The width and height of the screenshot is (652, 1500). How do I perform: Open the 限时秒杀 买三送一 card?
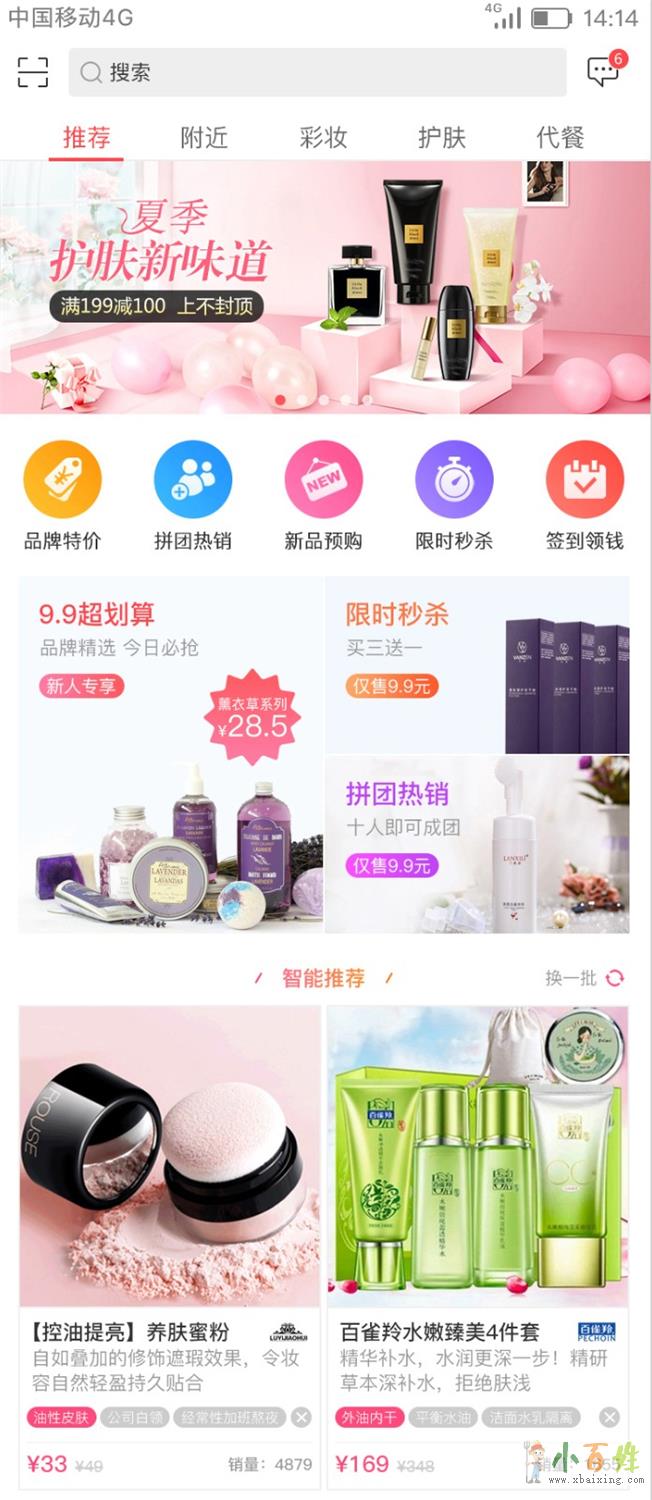(x=477, y=665)
